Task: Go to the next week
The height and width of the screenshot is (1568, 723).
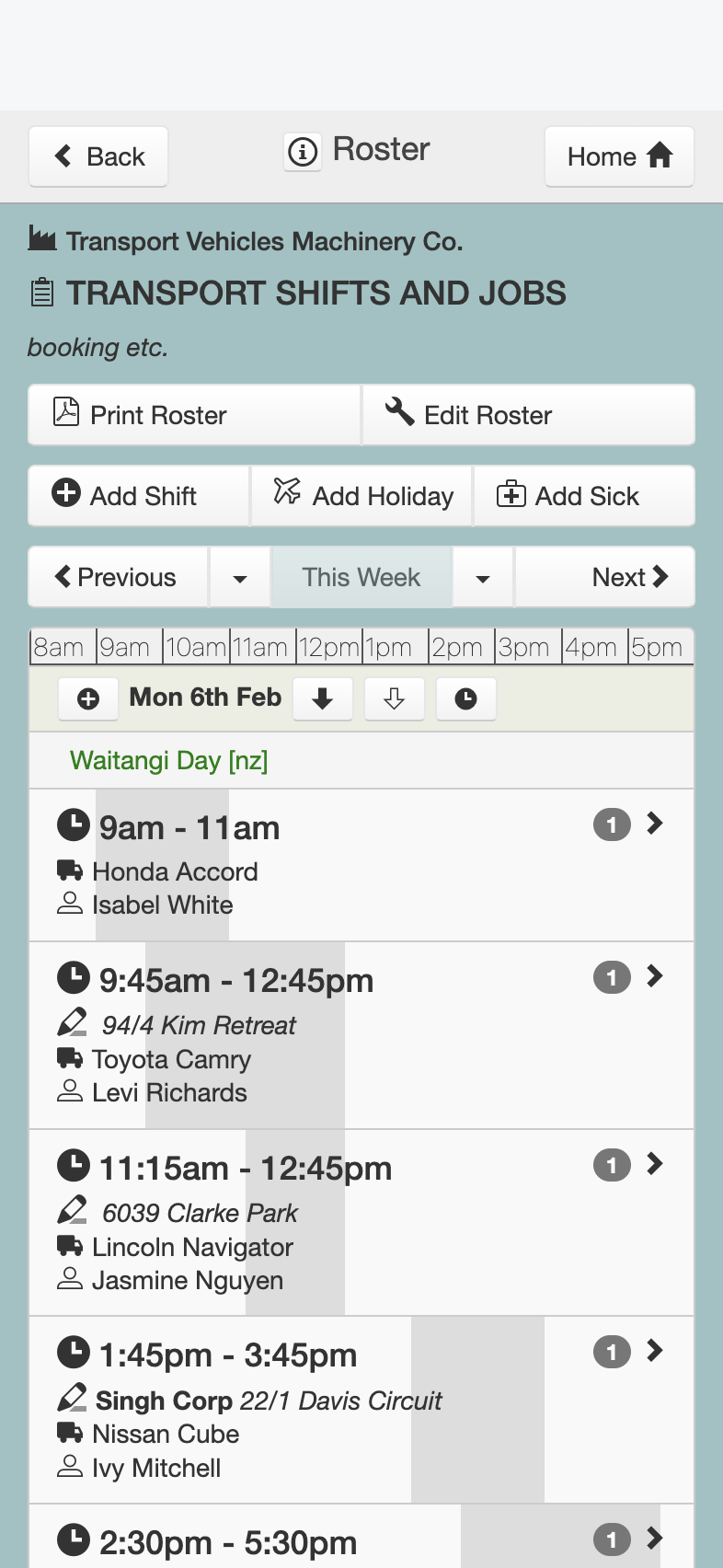Action: (x=604, y=577)
